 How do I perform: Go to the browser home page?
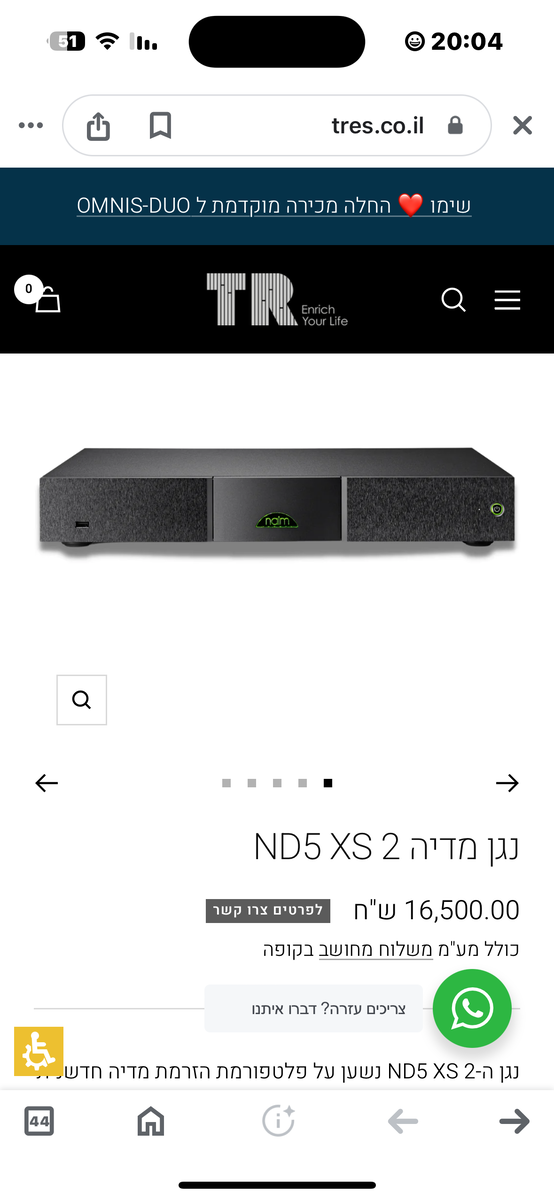click(150, 1121)
